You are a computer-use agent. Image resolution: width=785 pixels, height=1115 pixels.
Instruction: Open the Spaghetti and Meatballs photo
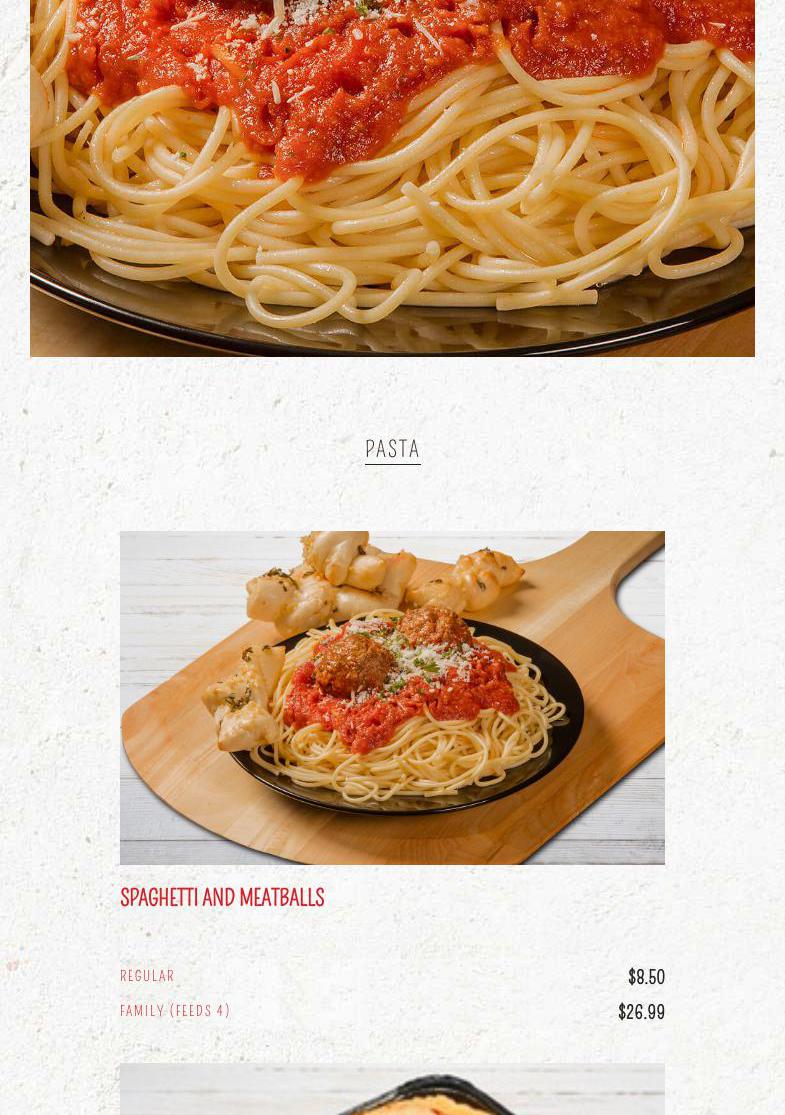[x=392, y=697]
